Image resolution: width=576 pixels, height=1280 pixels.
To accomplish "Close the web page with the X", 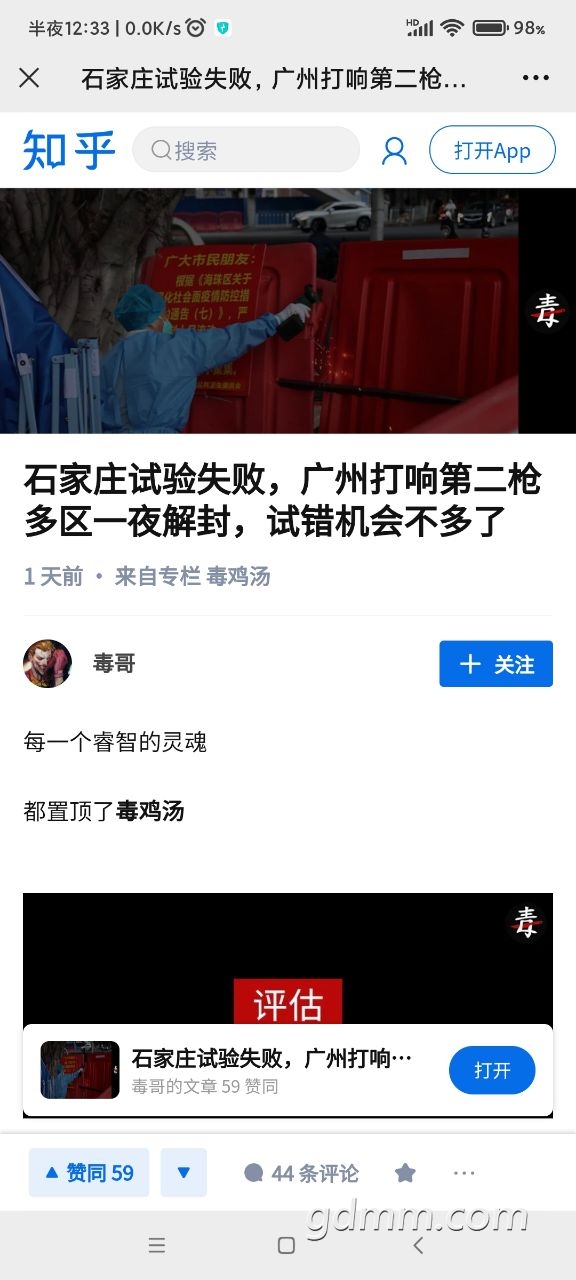I will [x=29, y=78].
